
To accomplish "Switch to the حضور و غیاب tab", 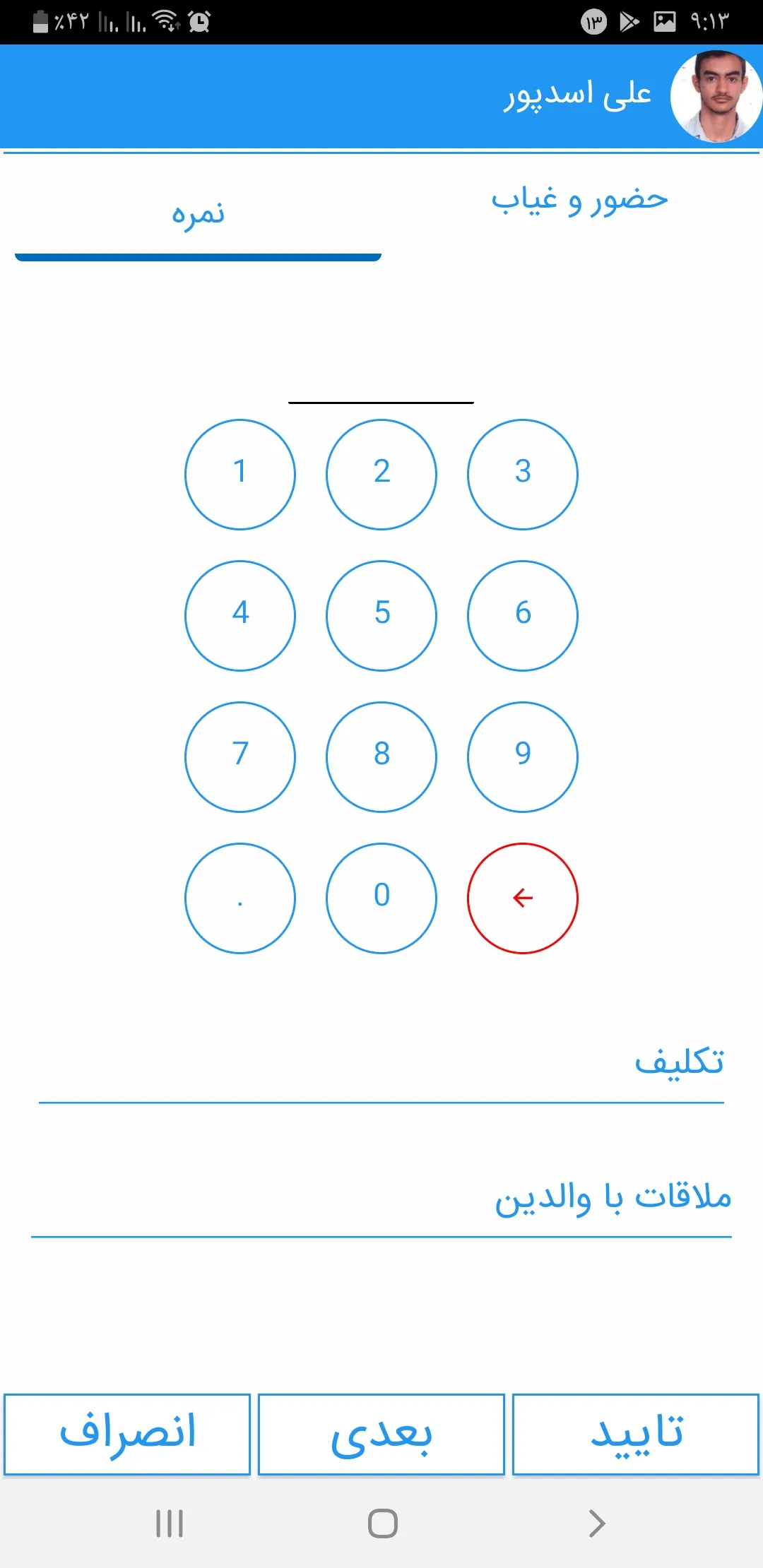I will point(579,201).
